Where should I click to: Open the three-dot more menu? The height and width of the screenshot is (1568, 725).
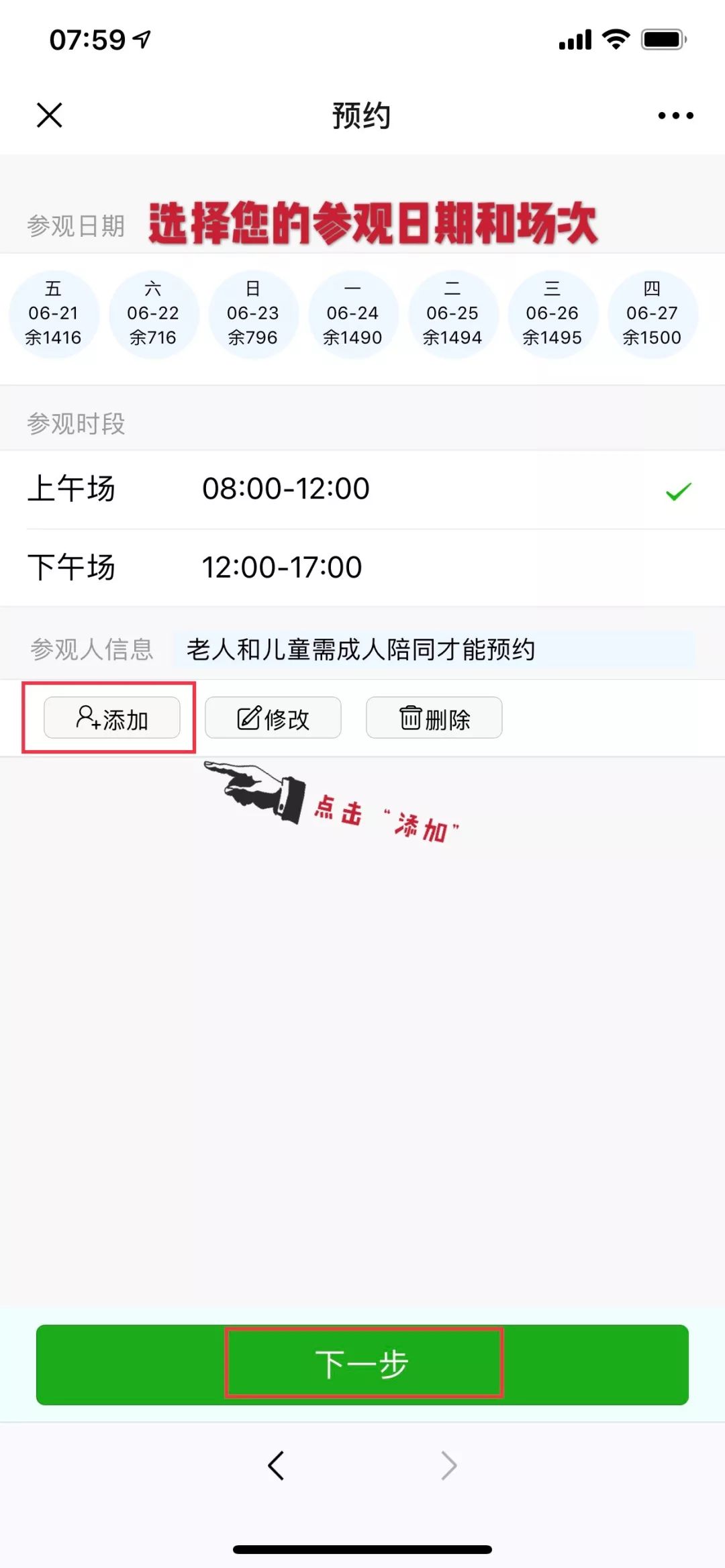(675, 115)
